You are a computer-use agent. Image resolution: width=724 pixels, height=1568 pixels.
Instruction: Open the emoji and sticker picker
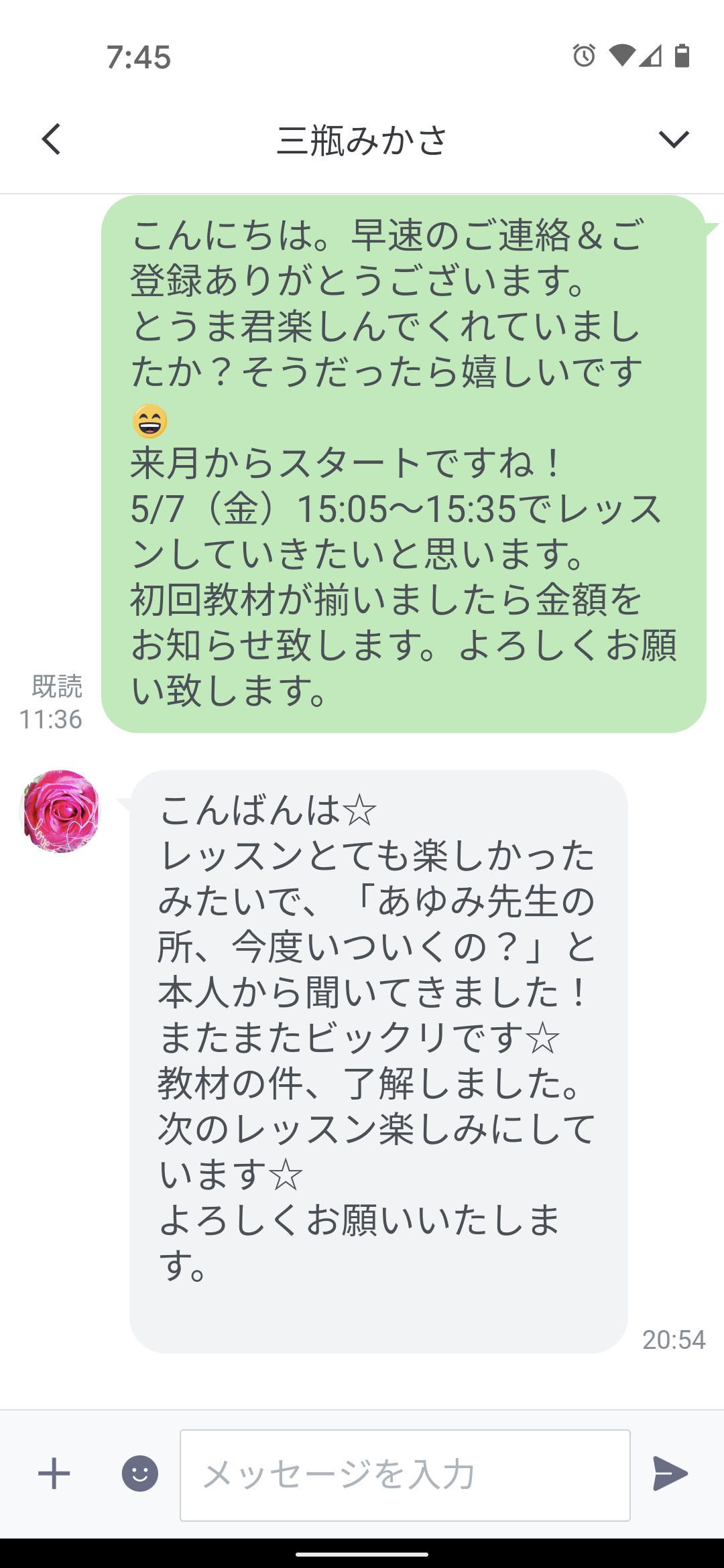pyautogui.click(x=140, y=1474)
